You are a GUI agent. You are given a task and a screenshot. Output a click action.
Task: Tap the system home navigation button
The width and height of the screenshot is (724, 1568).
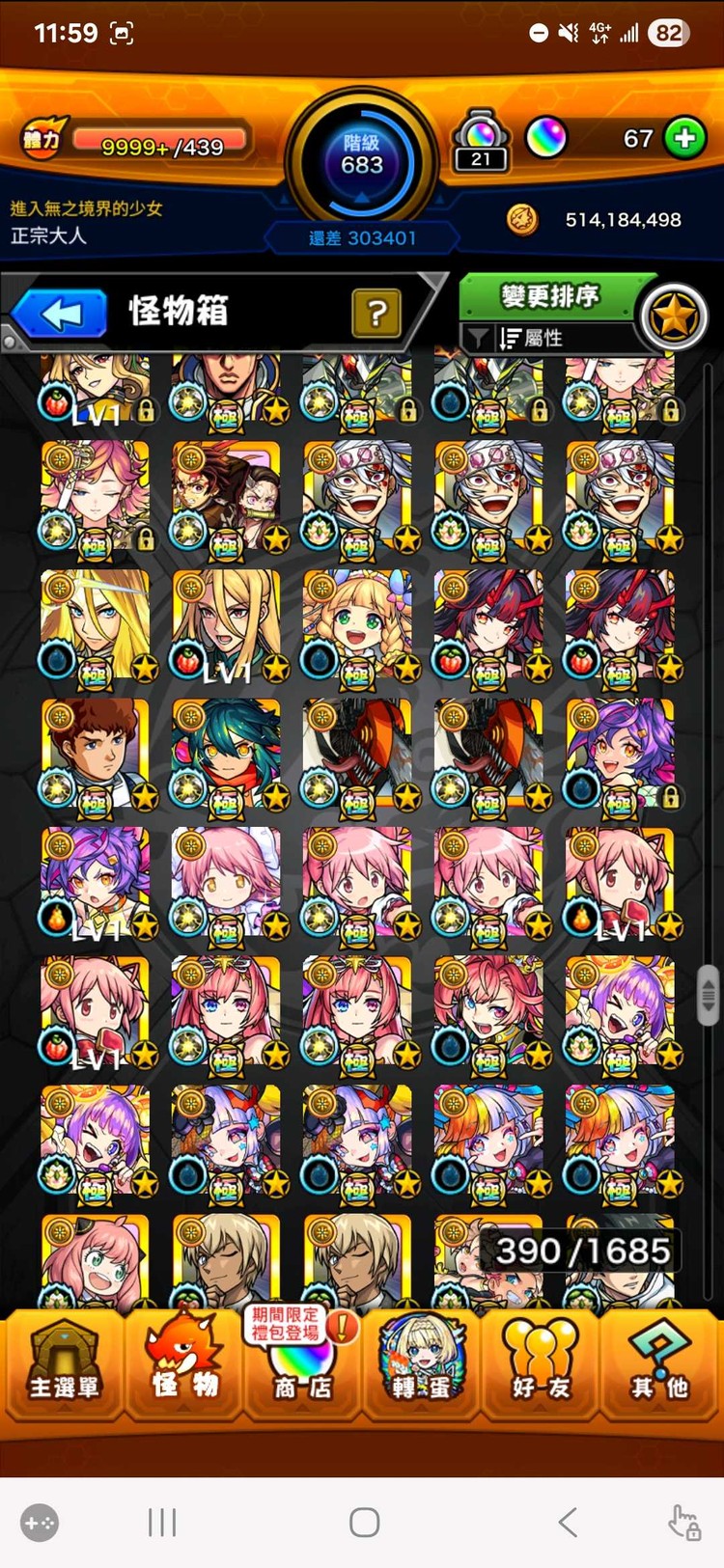coord(364,1523)
